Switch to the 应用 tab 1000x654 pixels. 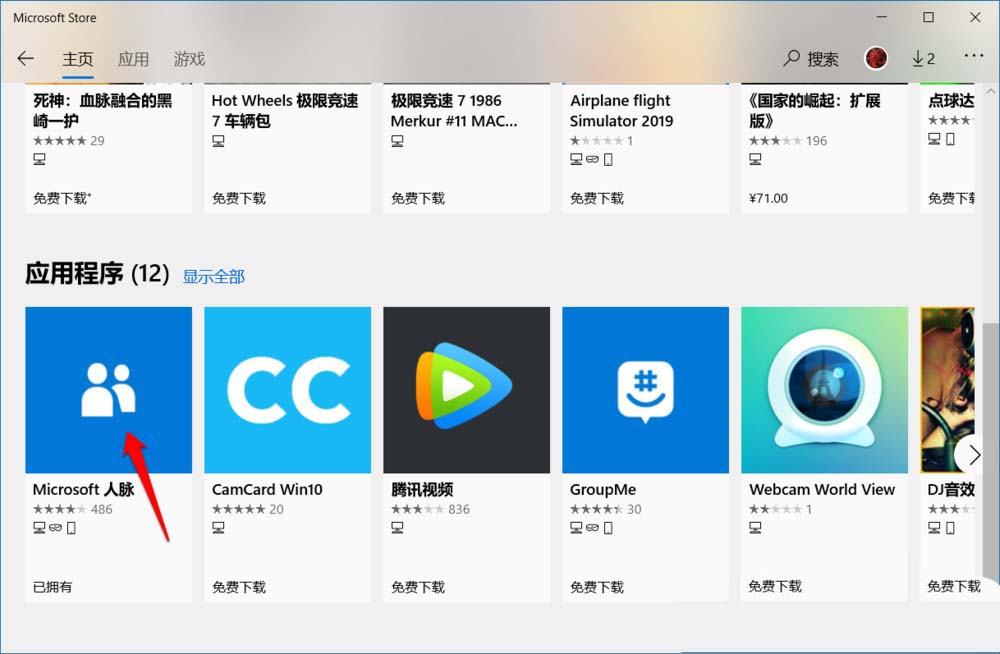click(133, 59)
